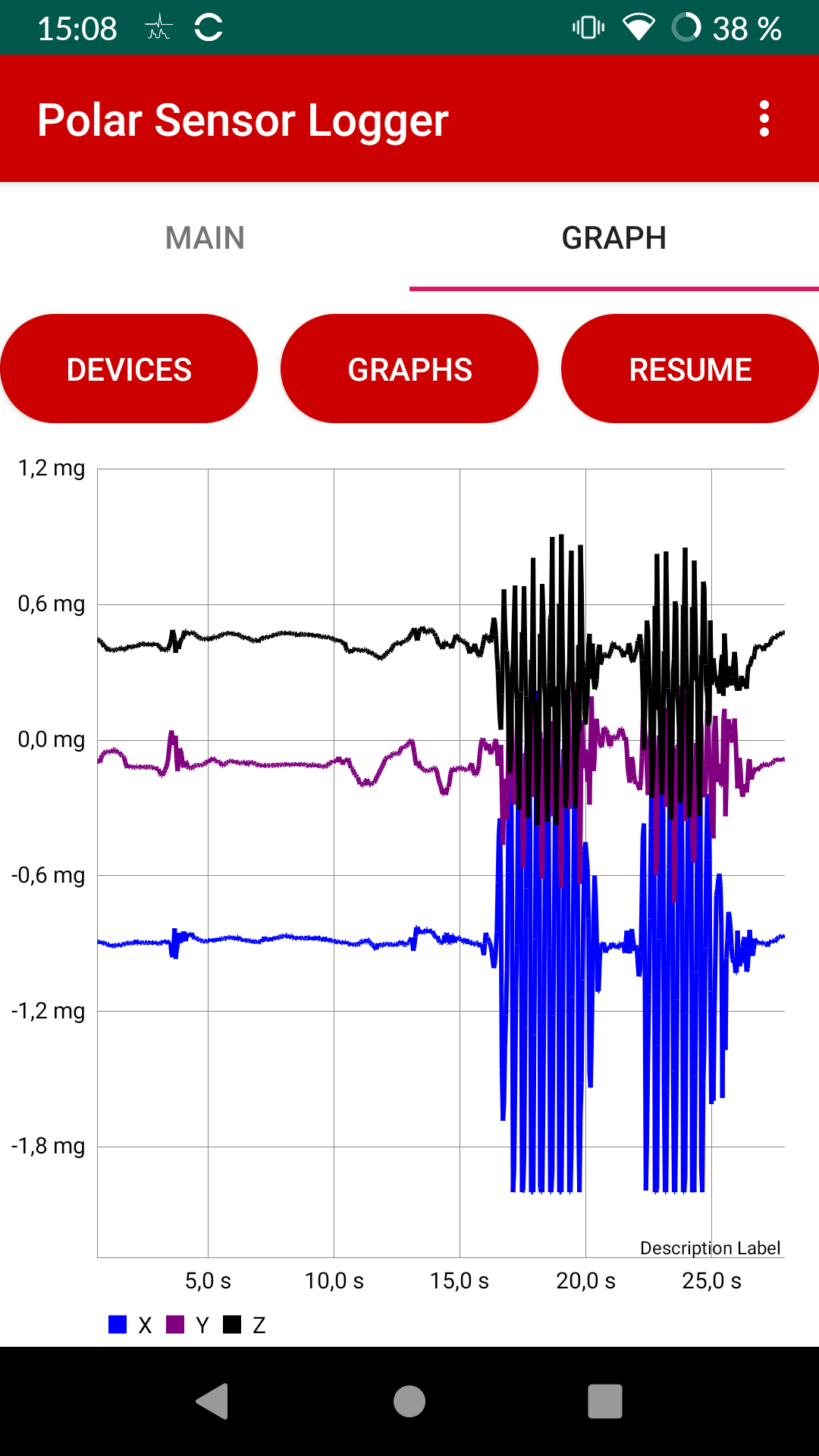Resume the graph with RESUME
The image size is (819, 1456).
point(690,369)
